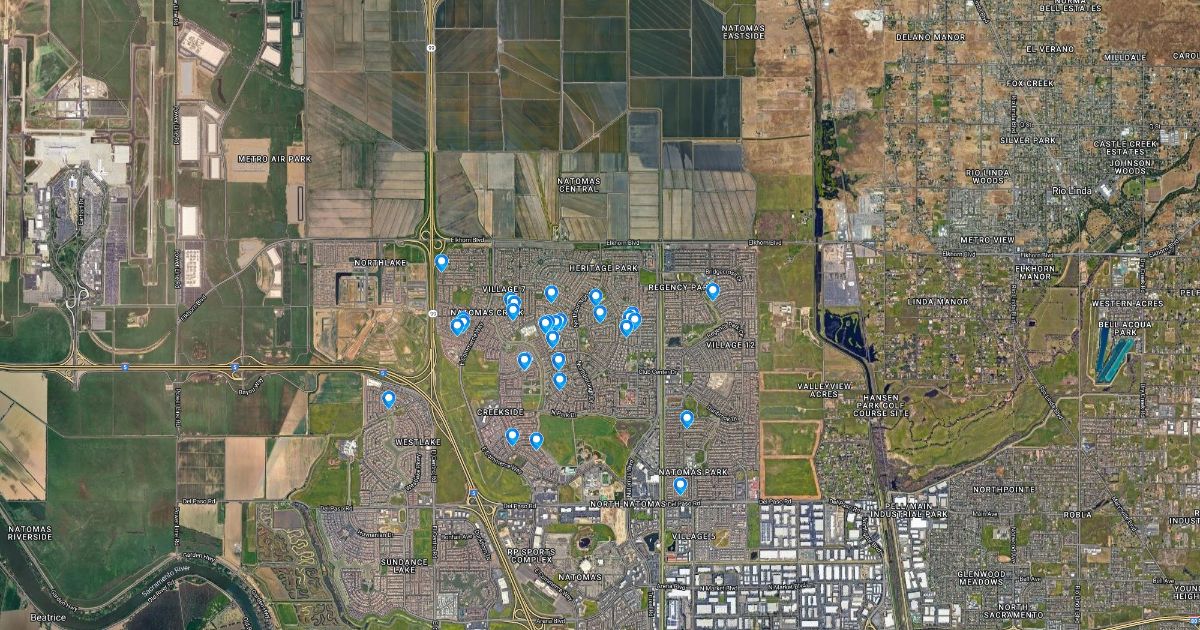Select the pin above the Natomas Park label

(687, 419)
